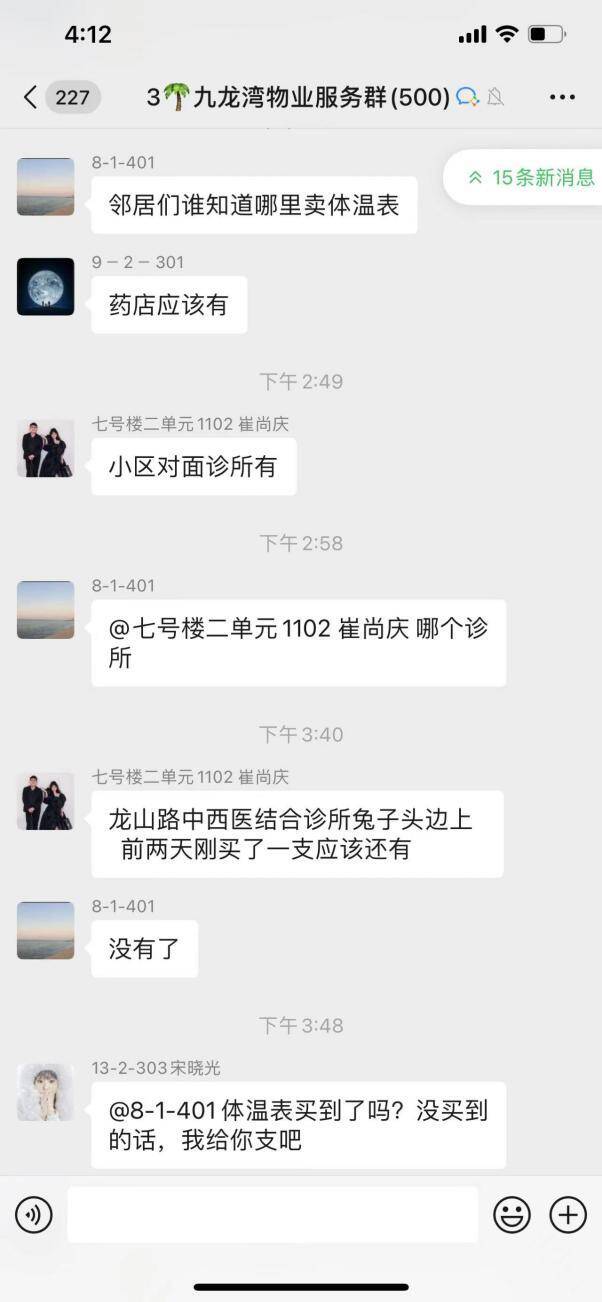The height and width of the screenshot is (1302, 602).
Task: Open avatar of 9－2－301 member
Action: pos(46,287)
